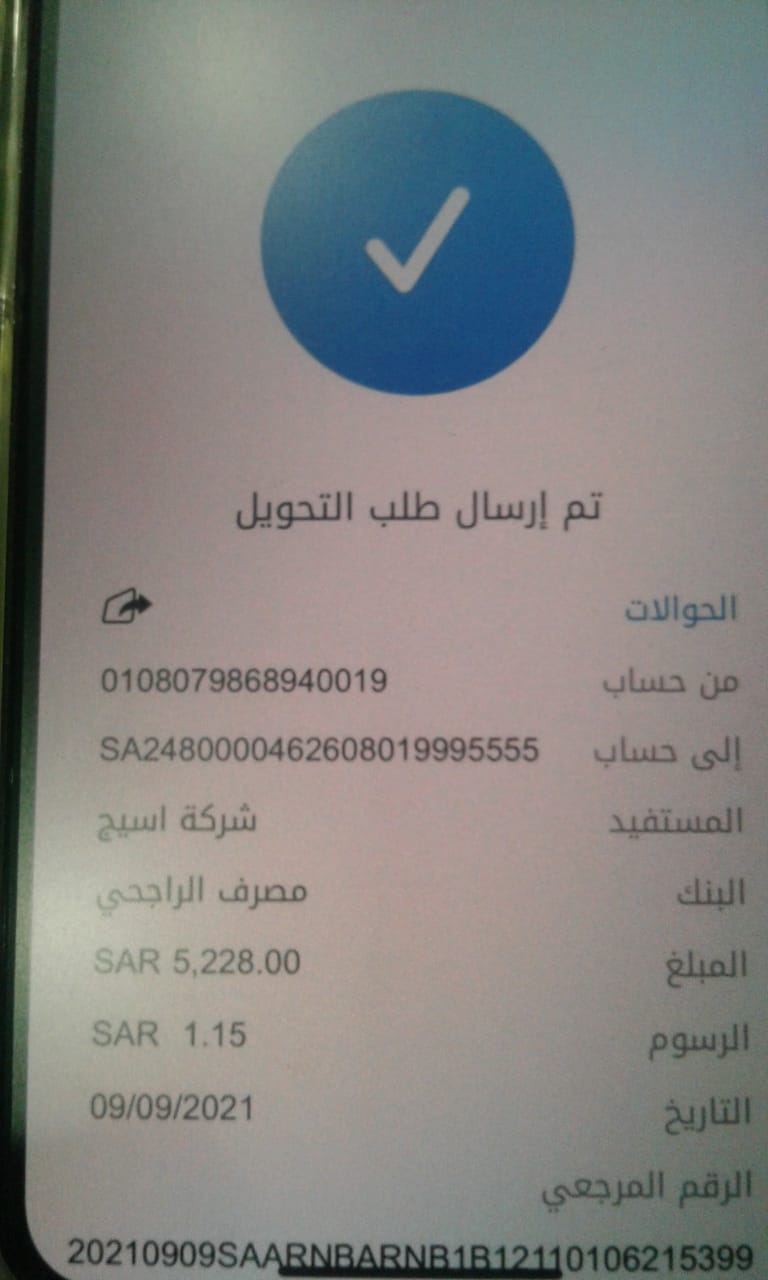Share the transfer receipt

(127, 606)
